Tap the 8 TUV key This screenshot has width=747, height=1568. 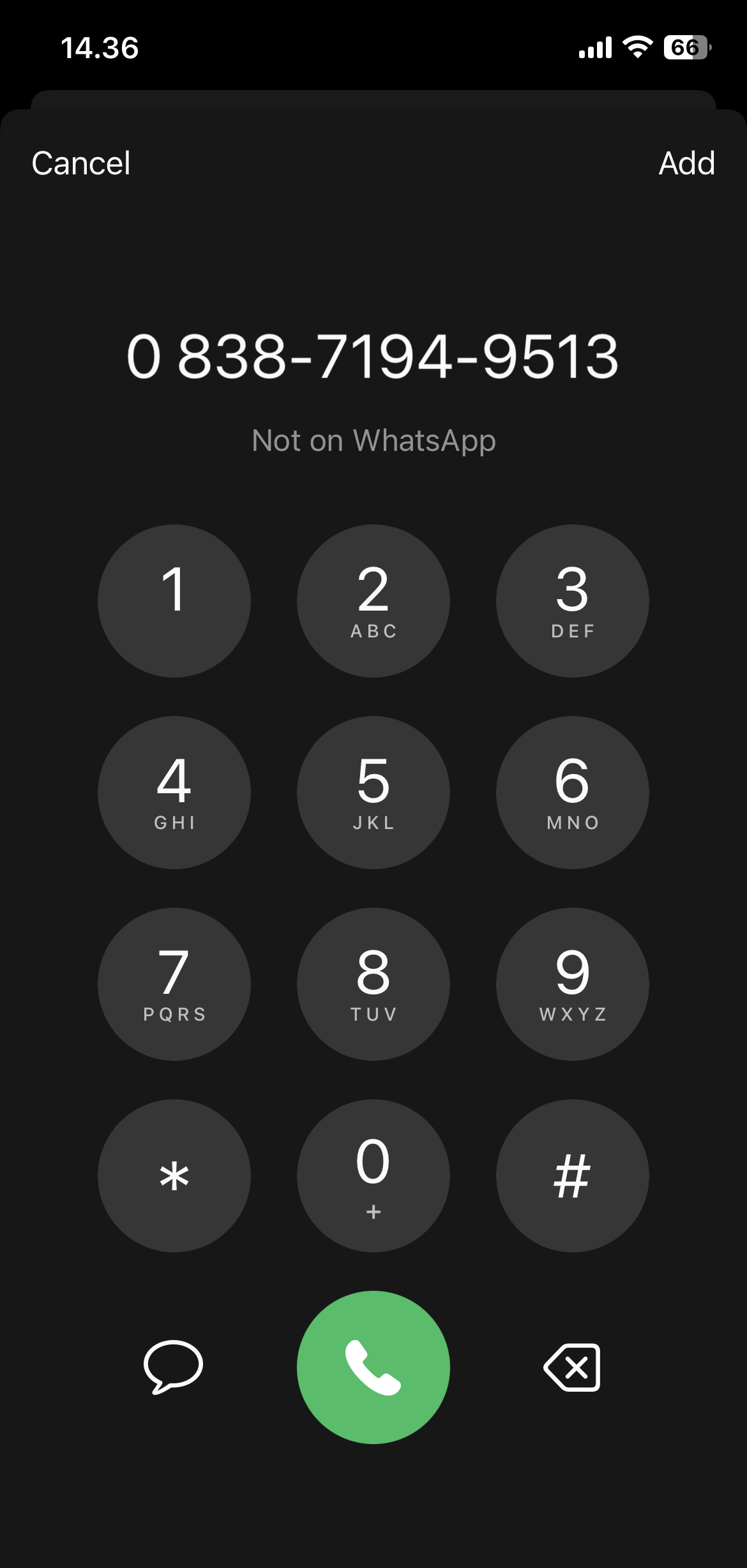pos(373,984)
